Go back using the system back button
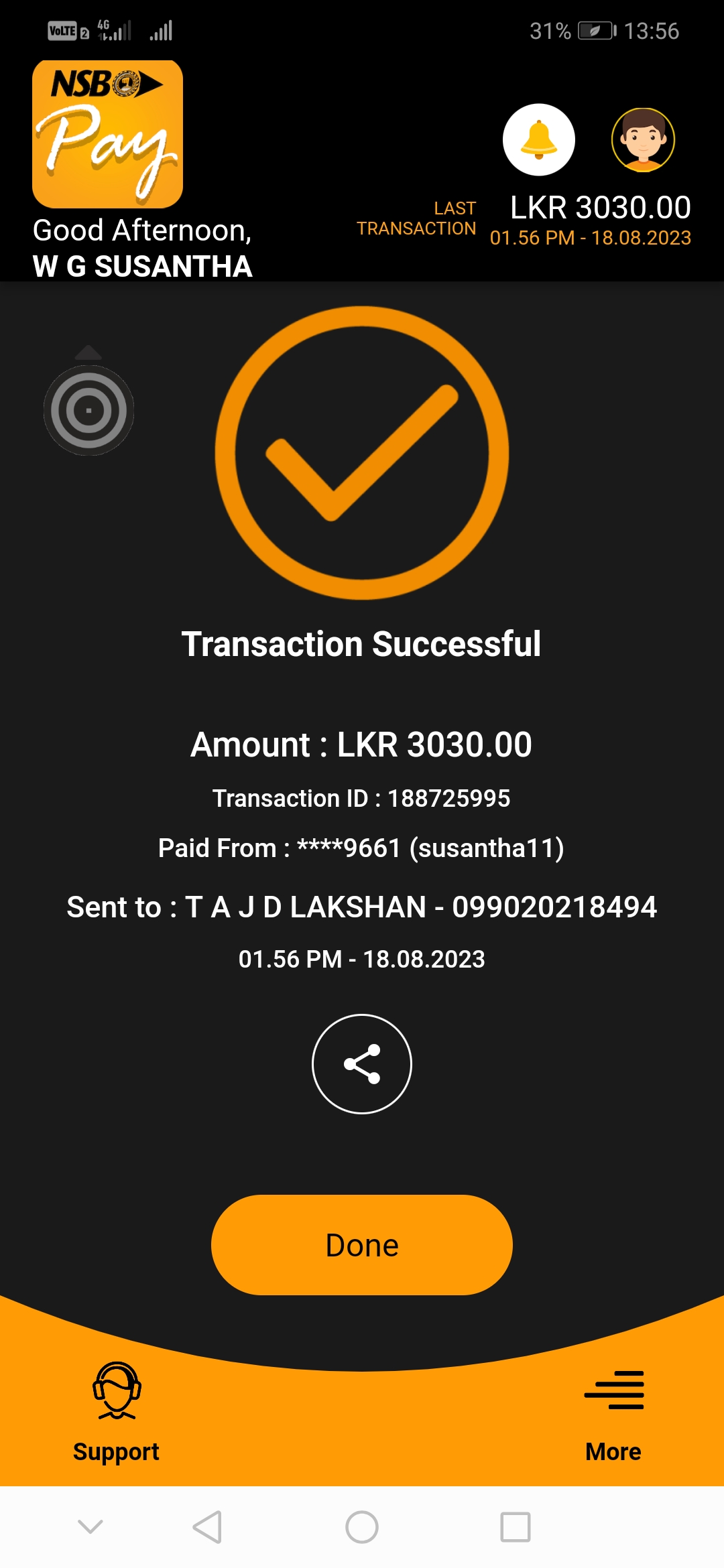The image size is (724, 1568). coord(207,1527)
